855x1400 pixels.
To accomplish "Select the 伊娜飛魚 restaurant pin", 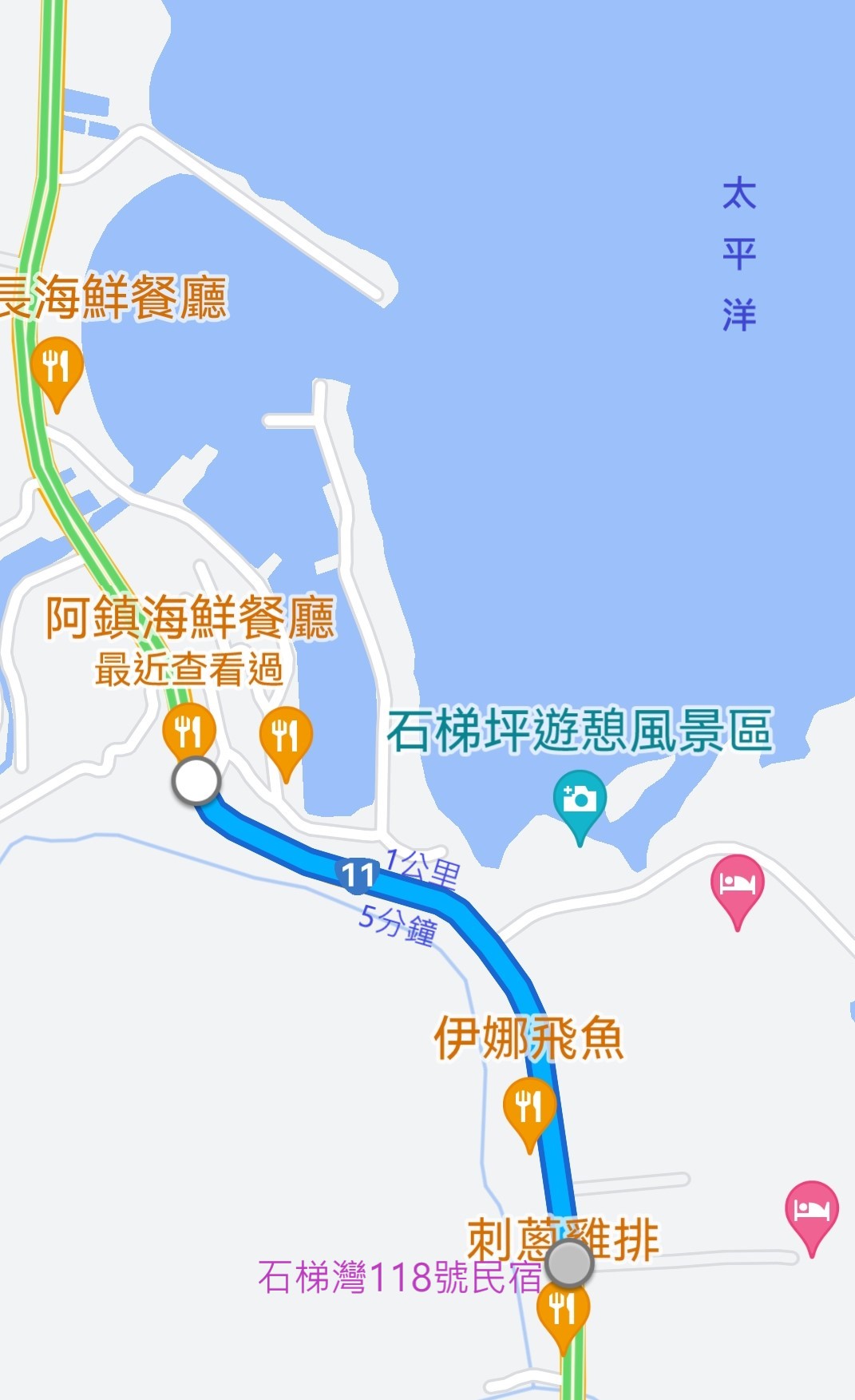I will click(x=528, y=1106).
